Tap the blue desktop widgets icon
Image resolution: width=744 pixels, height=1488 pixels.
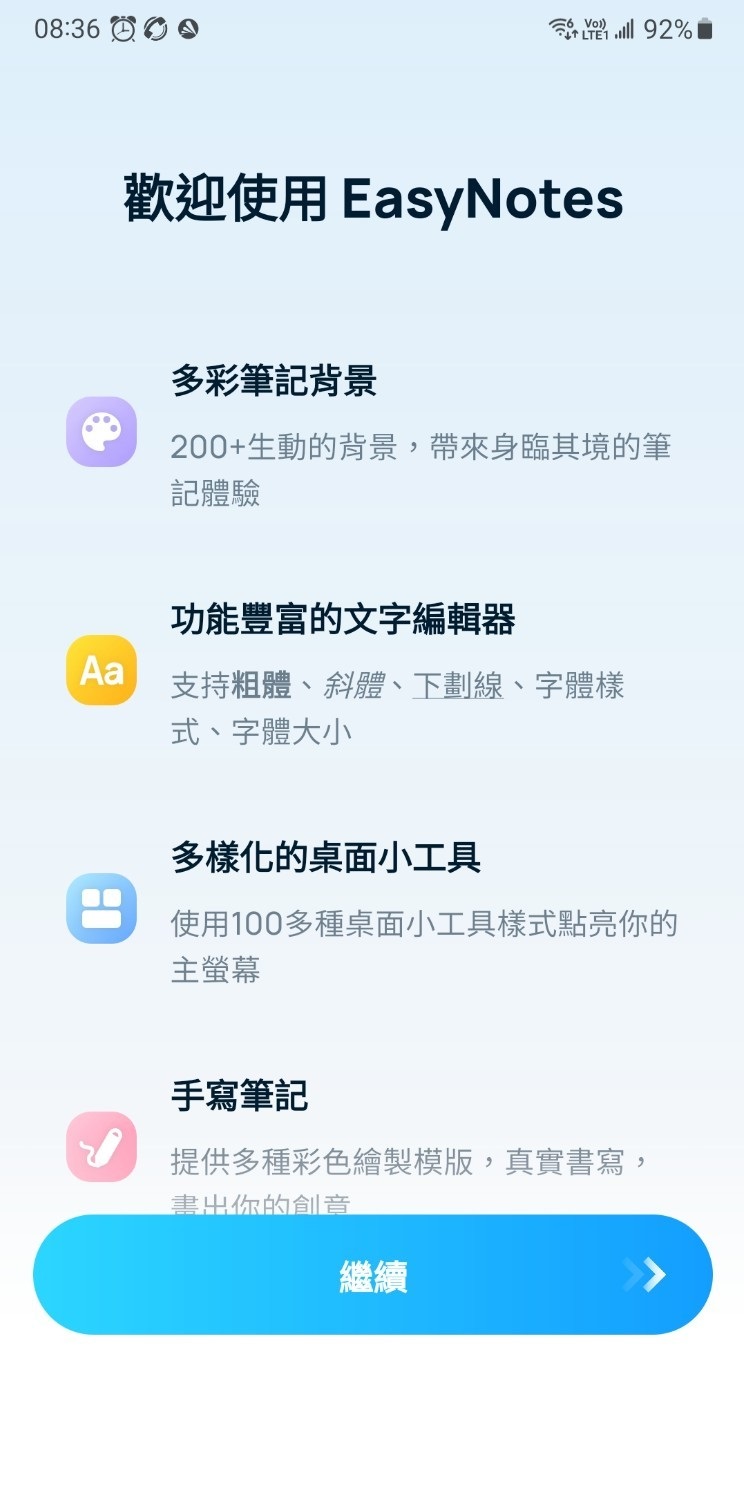(100, 910)
